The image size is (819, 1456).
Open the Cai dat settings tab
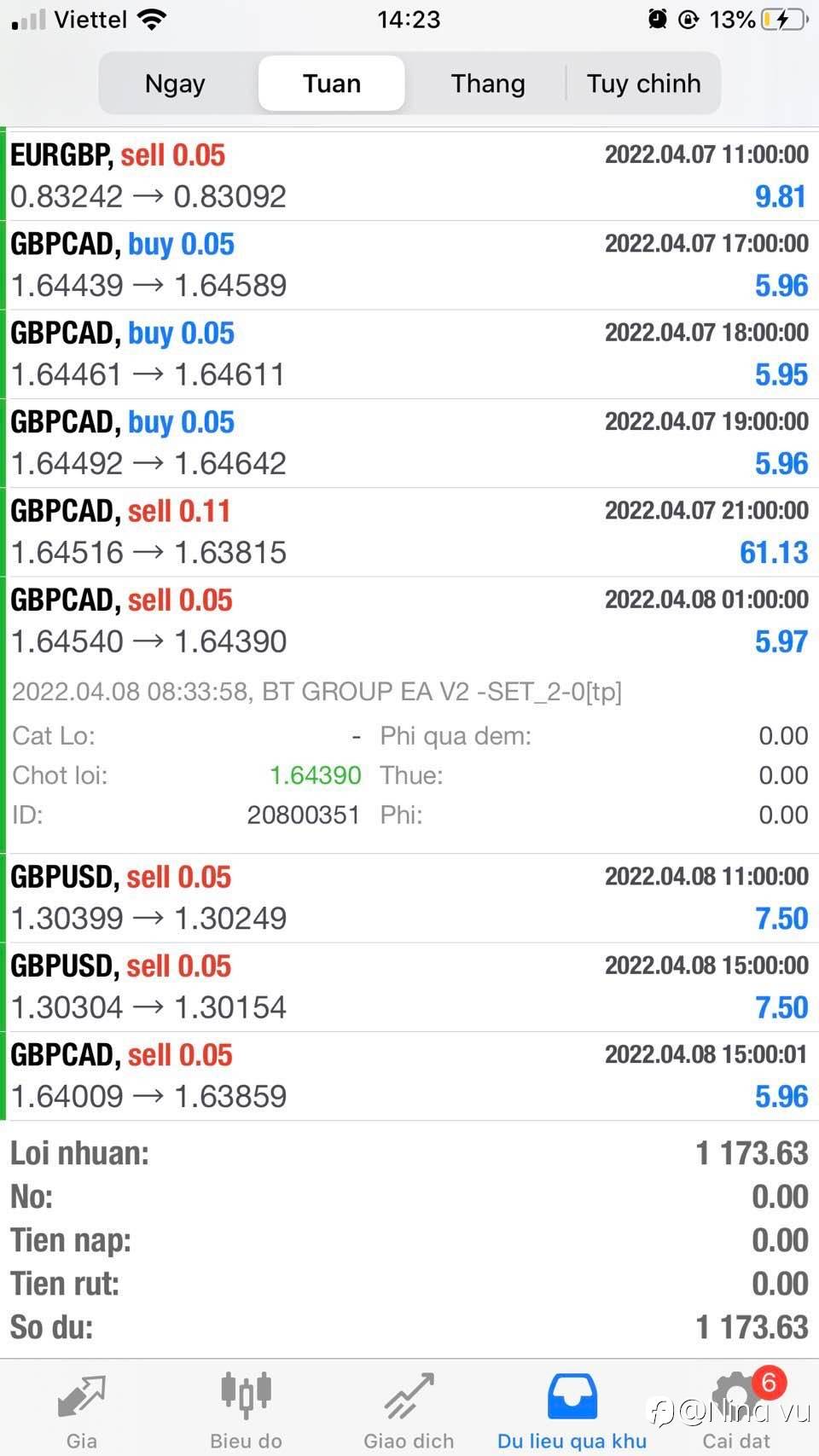click(736, 1409)
